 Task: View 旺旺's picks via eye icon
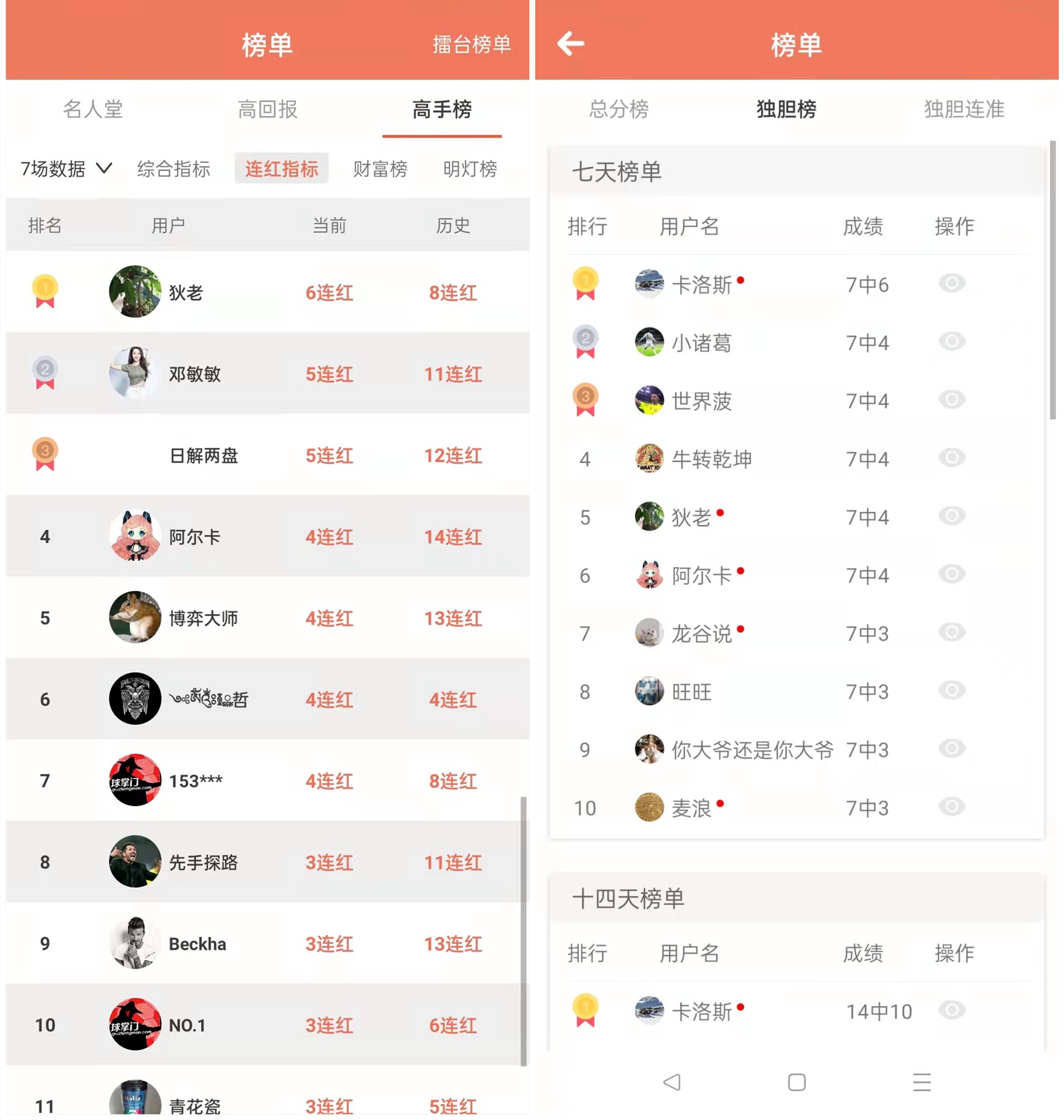pyautogui.click(x=952, y=691)
